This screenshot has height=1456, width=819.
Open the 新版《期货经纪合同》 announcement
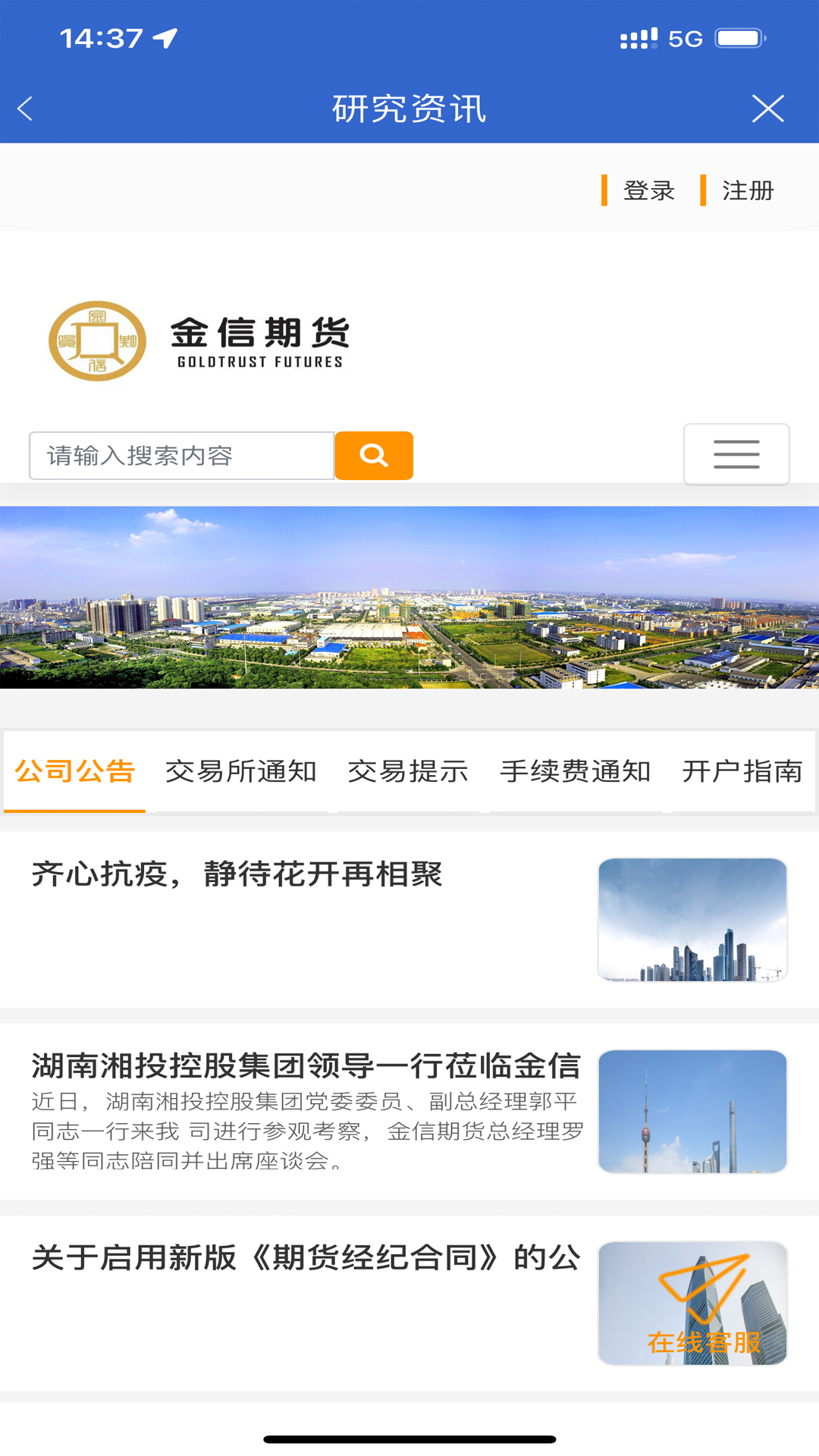click(306, 1258)
